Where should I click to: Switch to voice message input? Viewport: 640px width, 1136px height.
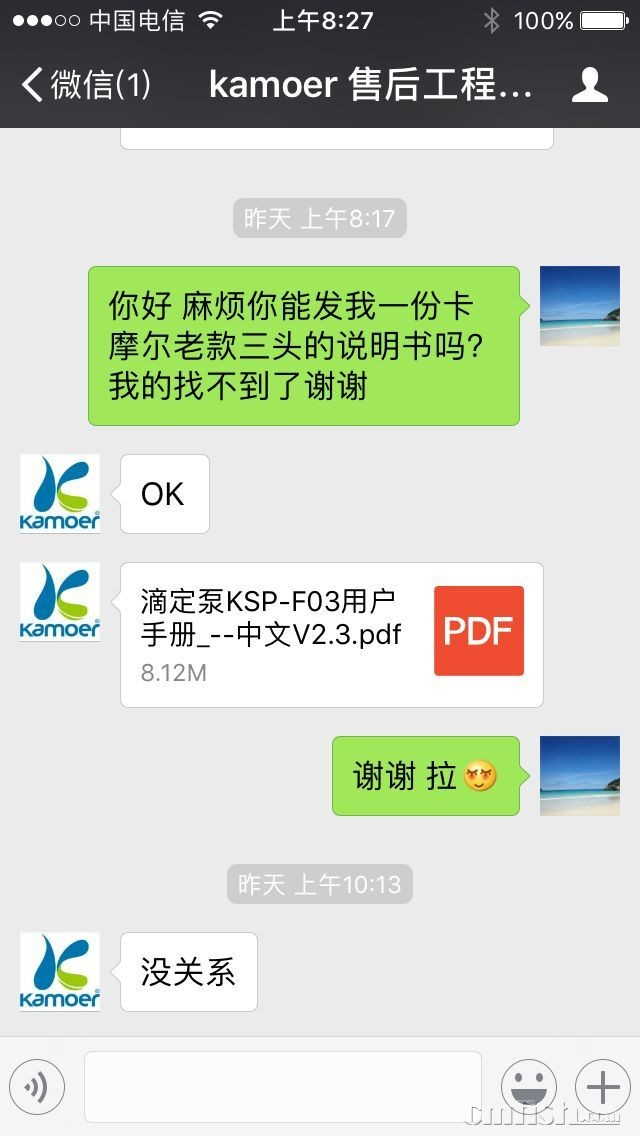37,1087
